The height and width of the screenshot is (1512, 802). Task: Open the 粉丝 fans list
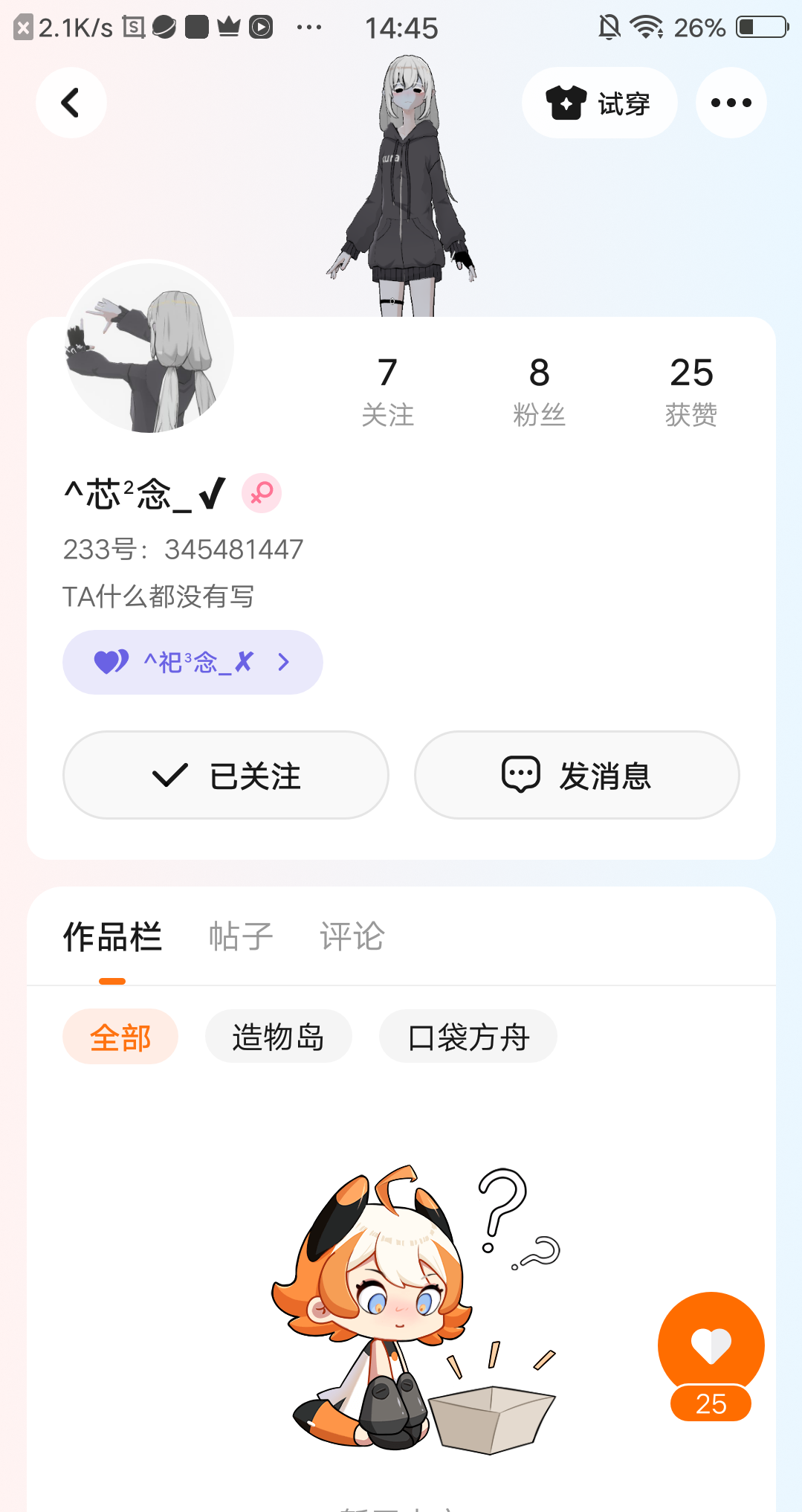[539, 391]
